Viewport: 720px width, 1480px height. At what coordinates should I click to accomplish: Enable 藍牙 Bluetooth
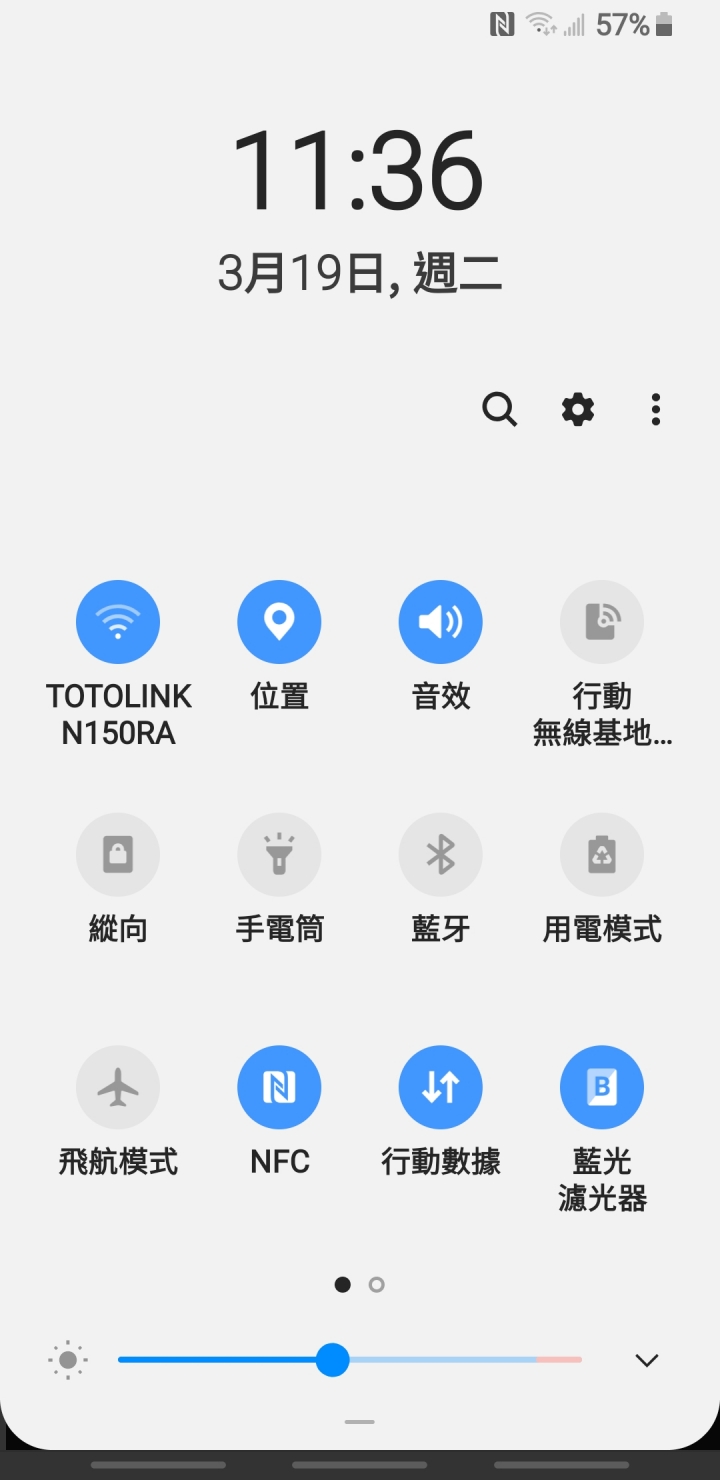(440, 855)
